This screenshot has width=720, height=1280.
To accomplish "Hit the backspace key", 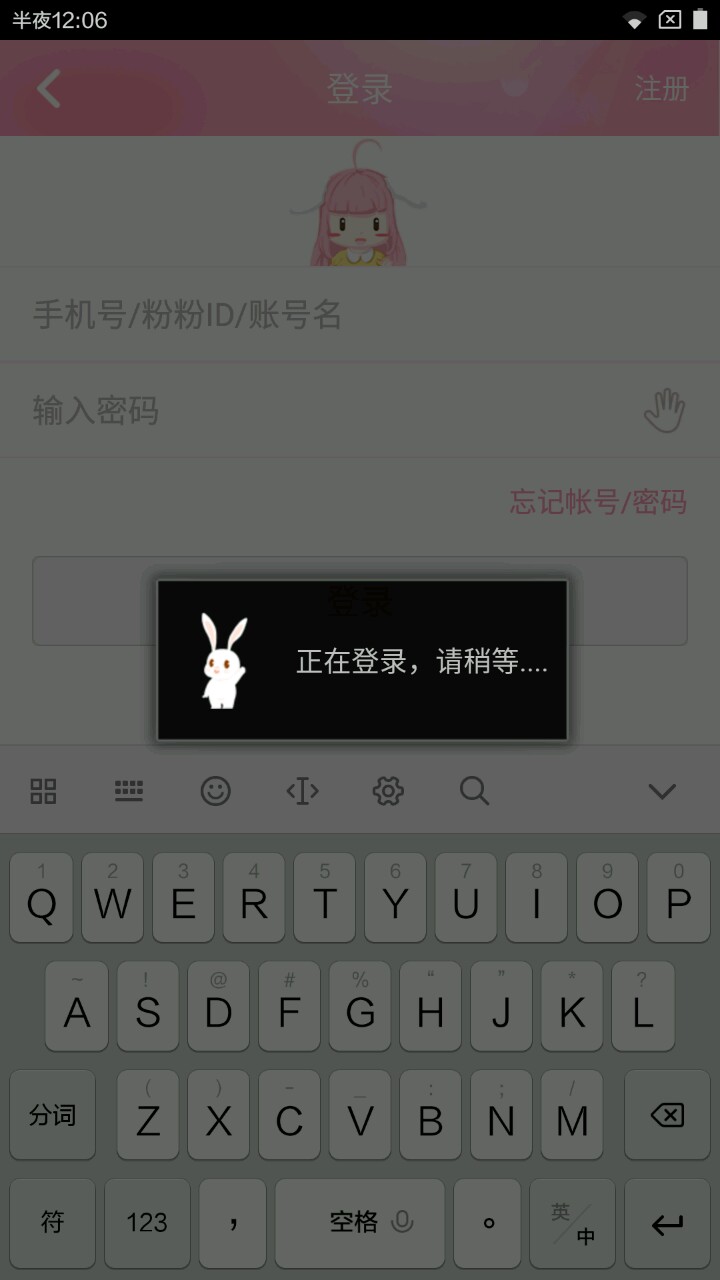I will 666,1116.
